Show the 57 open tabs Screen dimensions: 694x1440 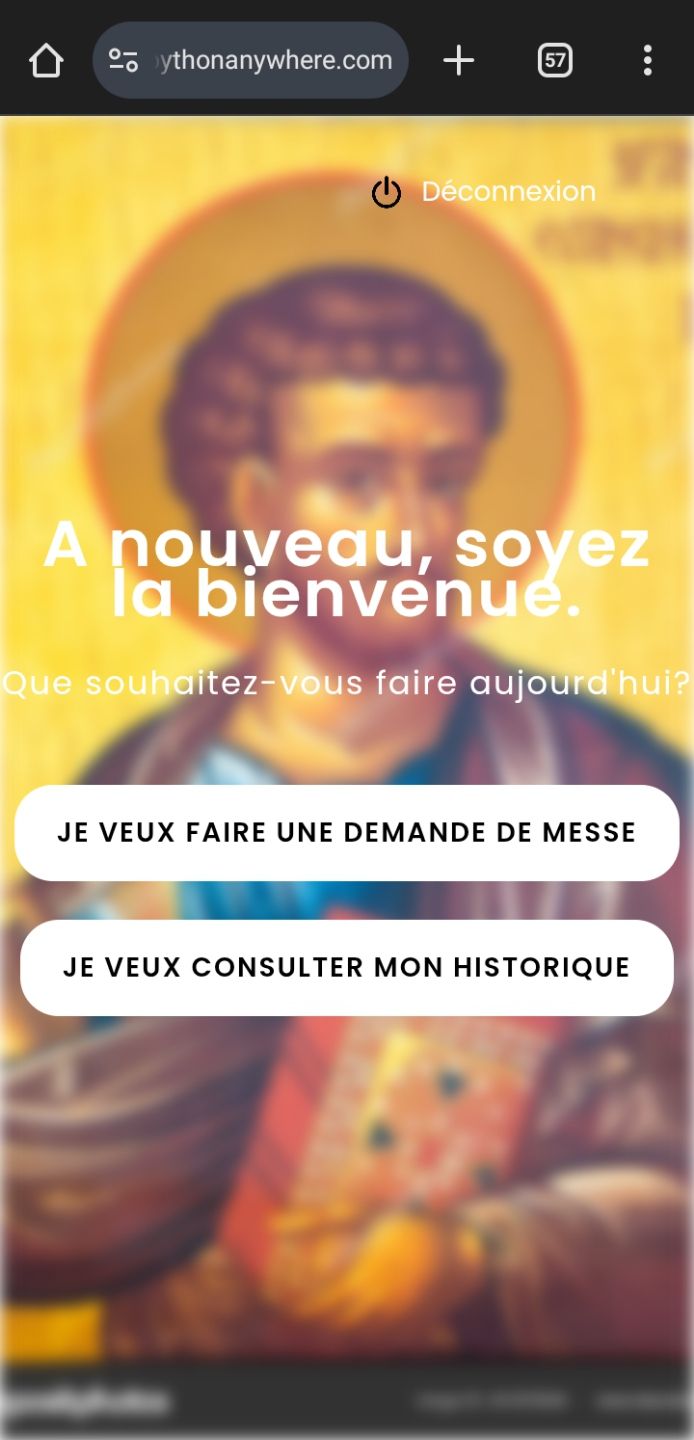(x=555, y=61)
